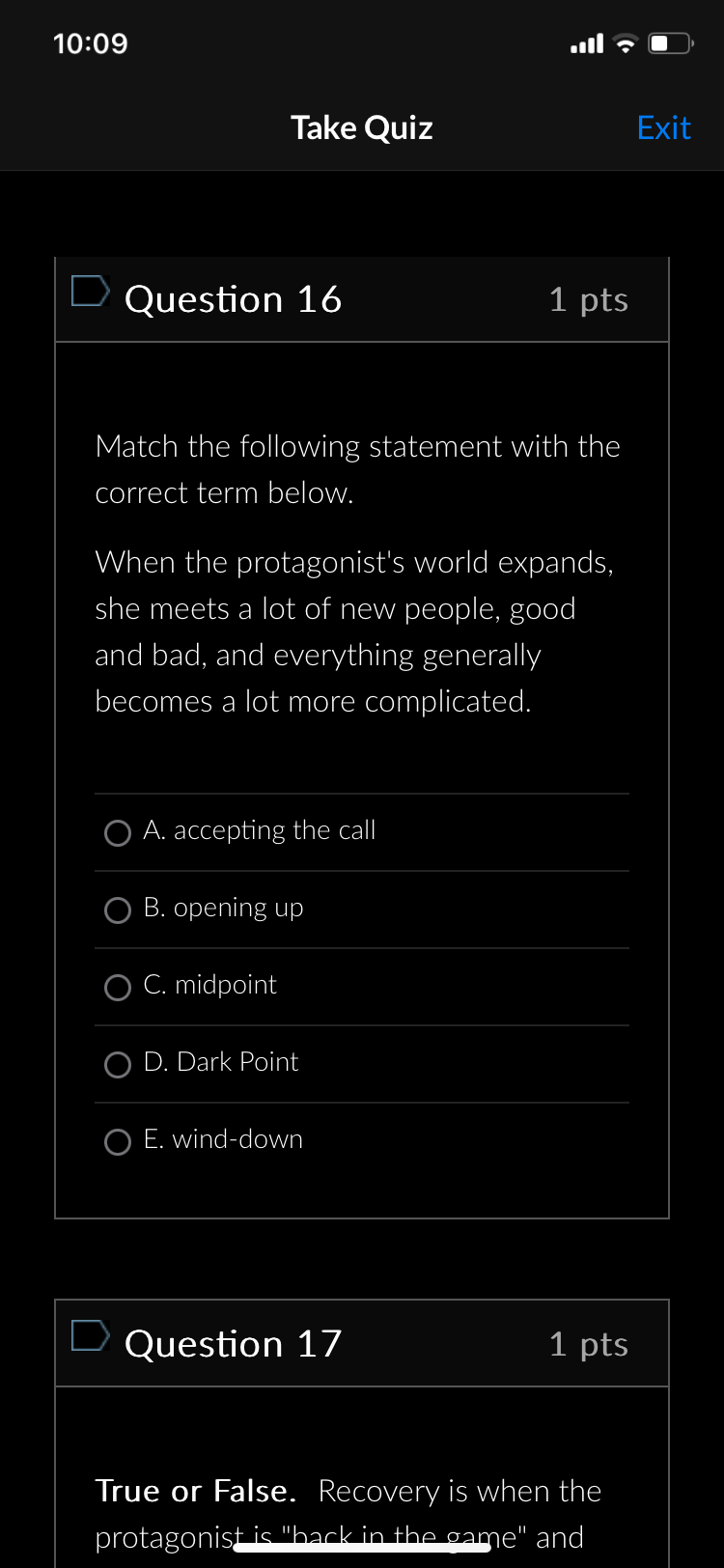This screenshot has width=724, height=1568.
Task: Tap Exit to leave the quiz
Action: pos(663,126)
